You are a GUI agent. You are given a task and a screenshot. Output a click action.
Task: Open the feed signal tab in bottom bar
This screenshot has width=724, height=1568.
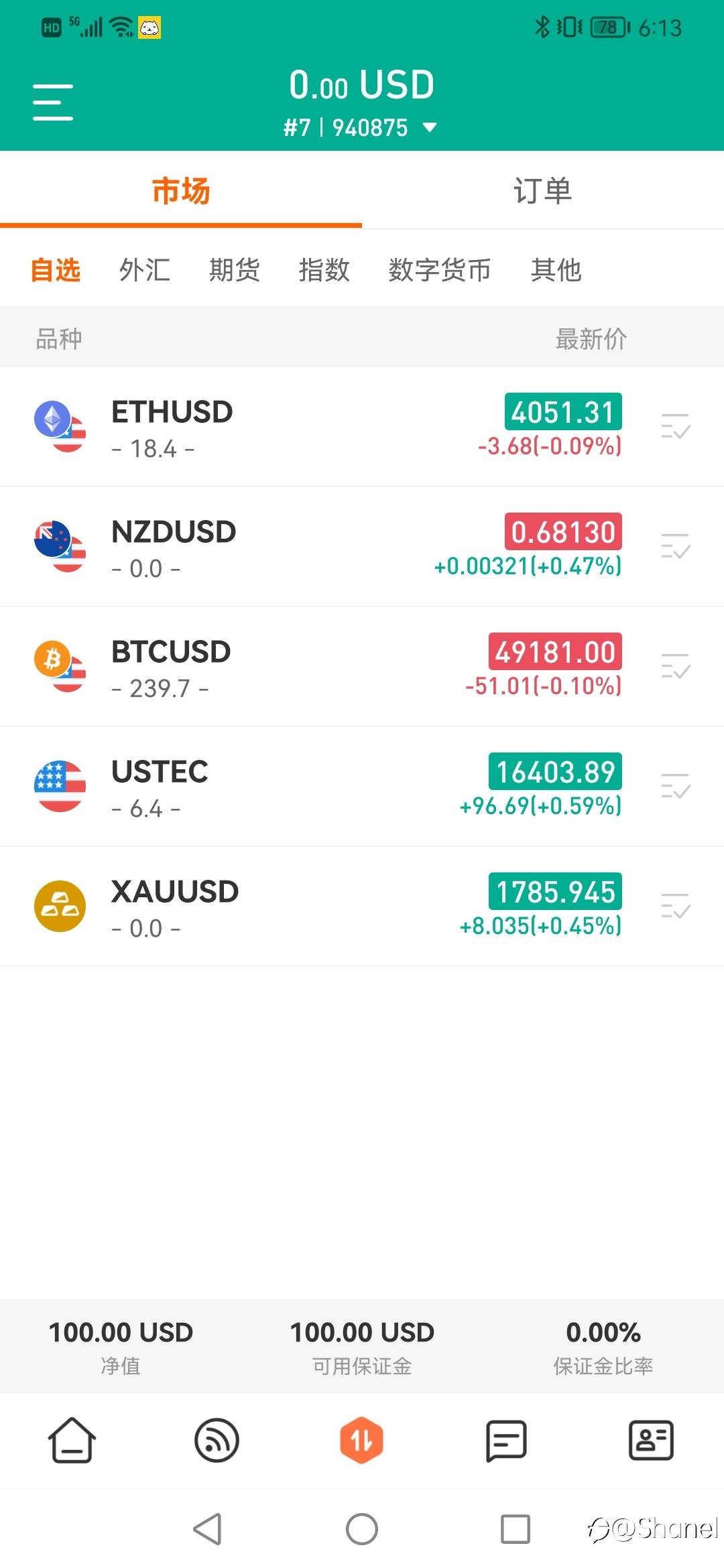pos(217,1440)
